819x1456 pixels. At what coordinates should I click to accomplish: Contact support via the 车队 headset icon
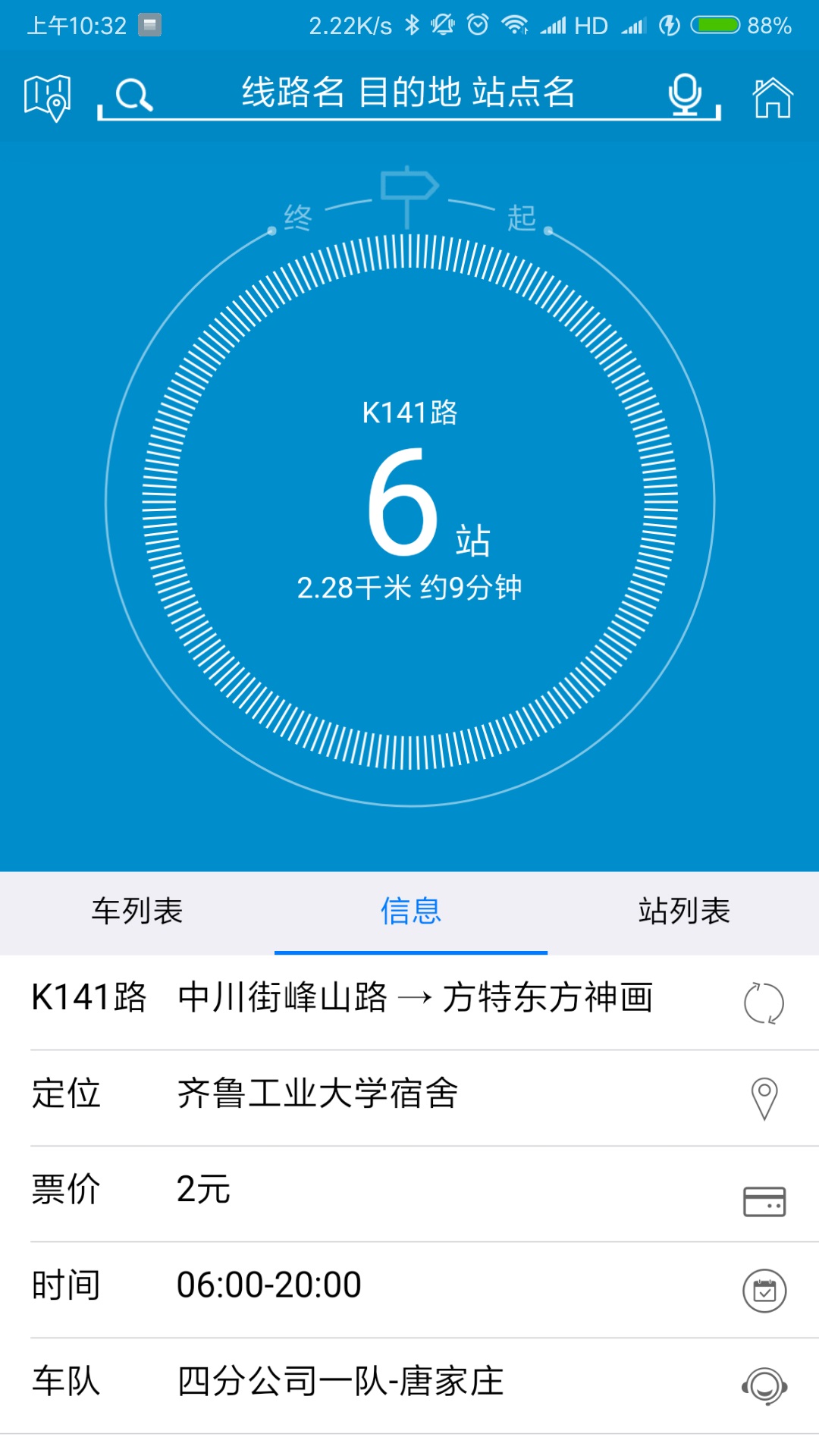[x=764, y=1386]
